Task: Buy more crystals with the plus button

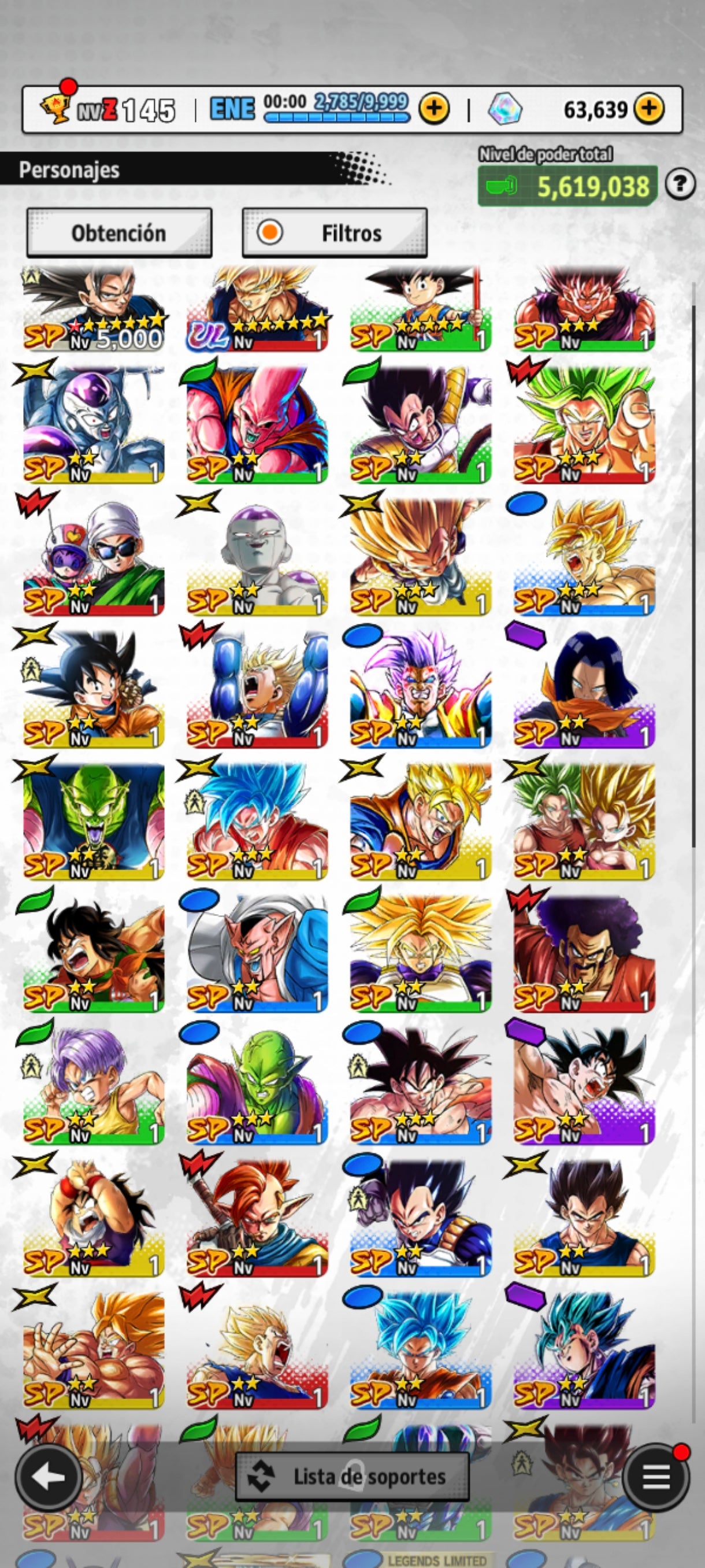Action: pos(649,109)
